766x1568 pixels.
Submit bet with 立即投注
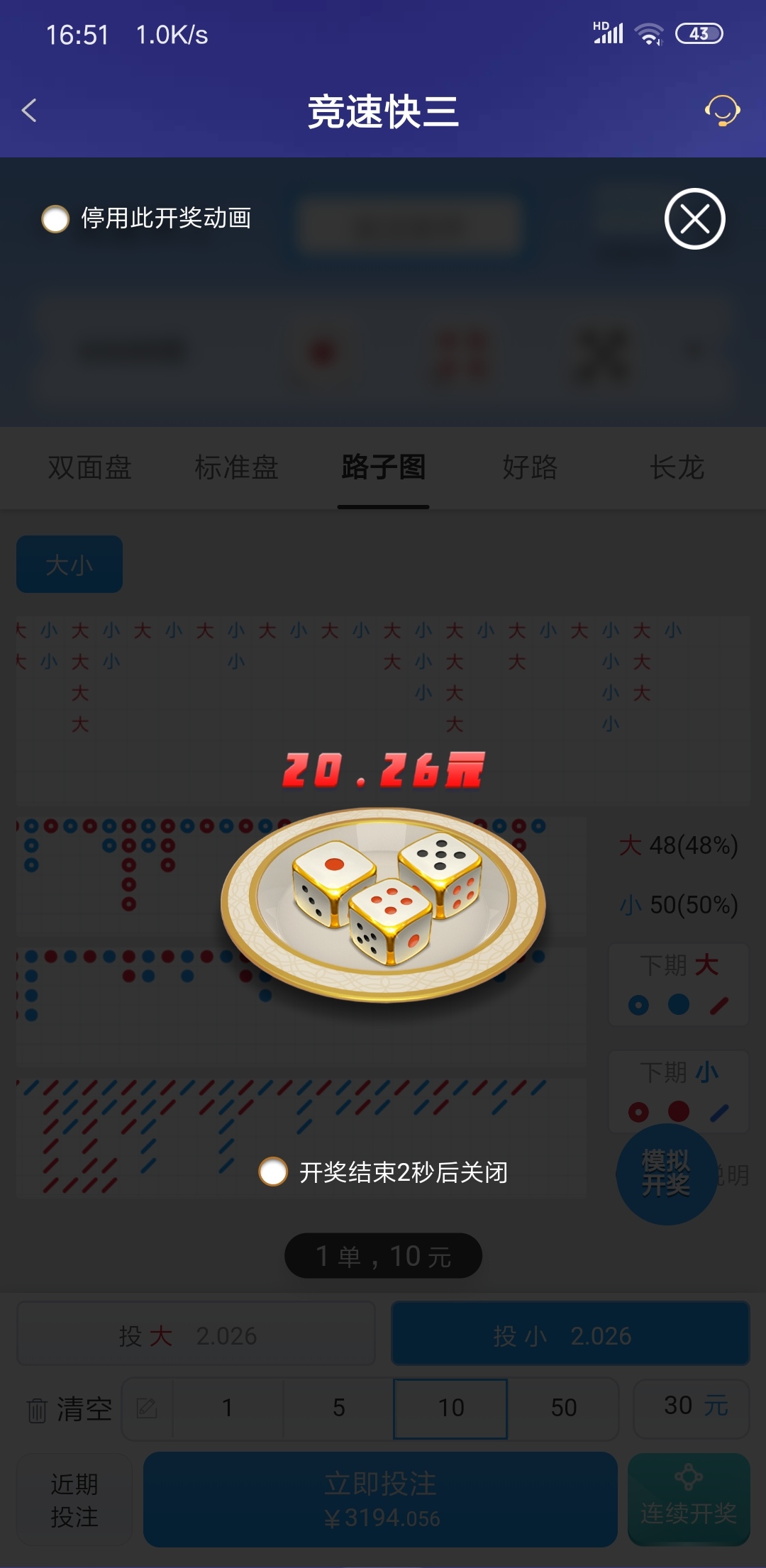(380, 1499)
